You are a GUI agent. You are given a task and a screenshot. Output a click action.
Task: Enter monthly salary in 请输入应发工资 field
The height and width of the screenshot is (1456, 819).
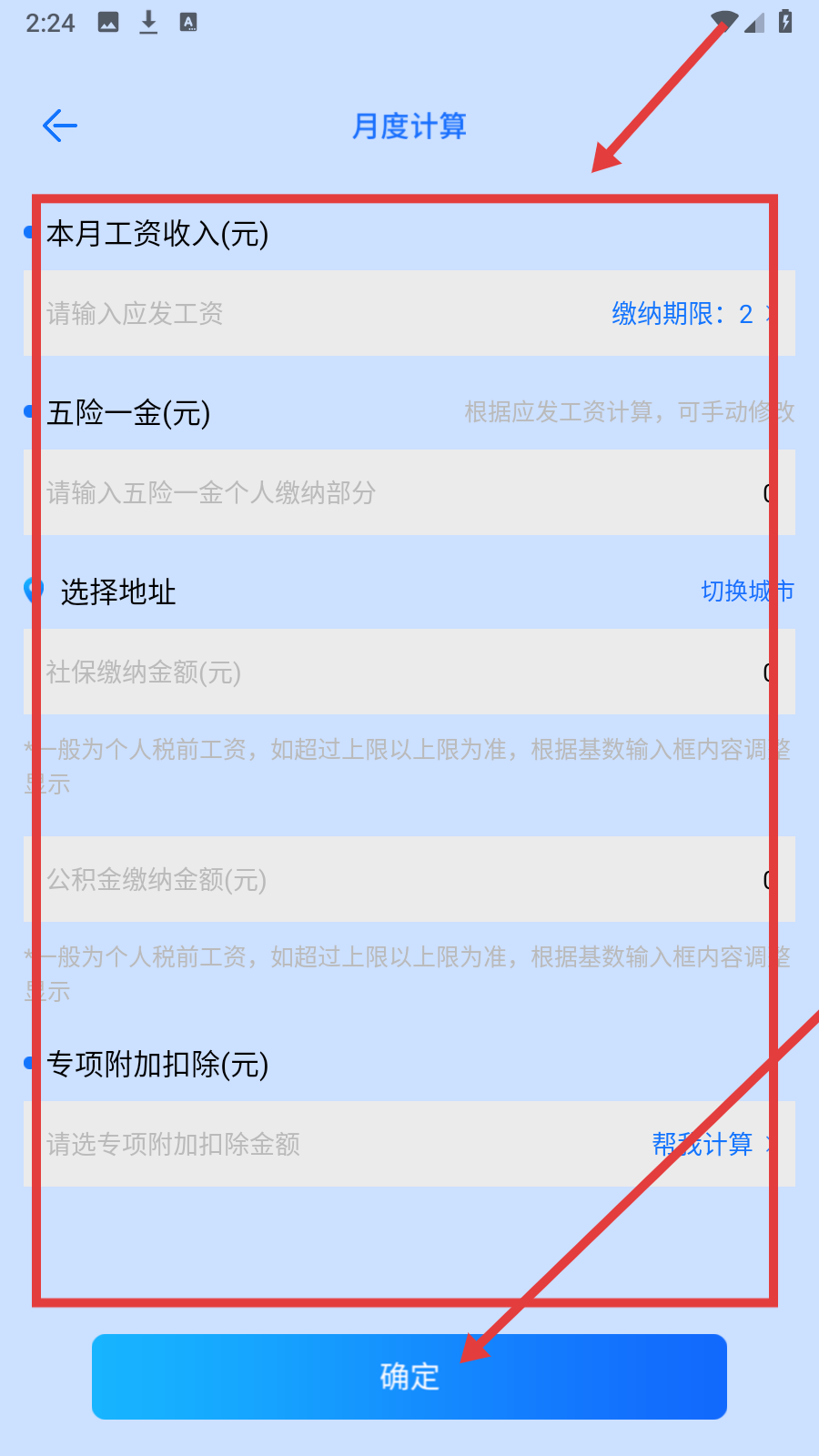click(309, 313)
